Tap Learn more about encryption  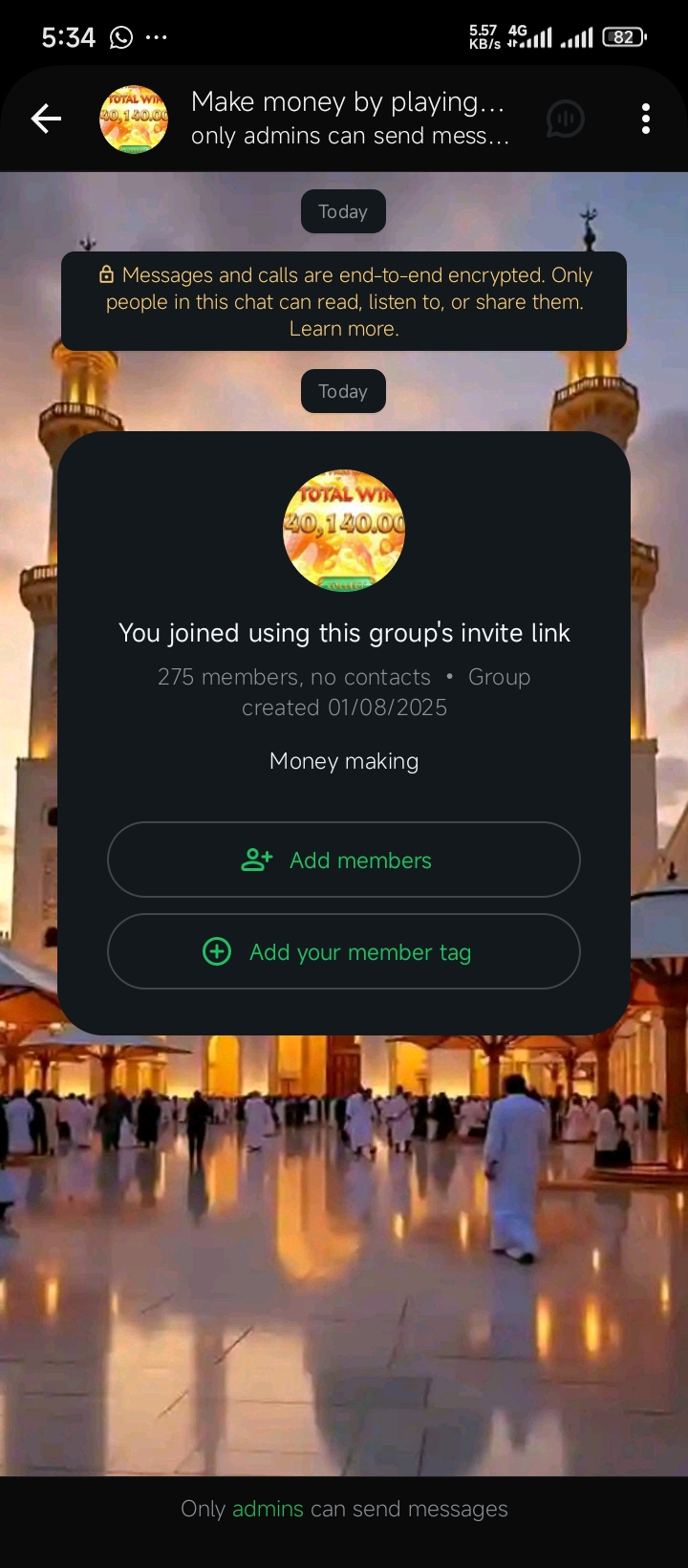coord(344,329)
